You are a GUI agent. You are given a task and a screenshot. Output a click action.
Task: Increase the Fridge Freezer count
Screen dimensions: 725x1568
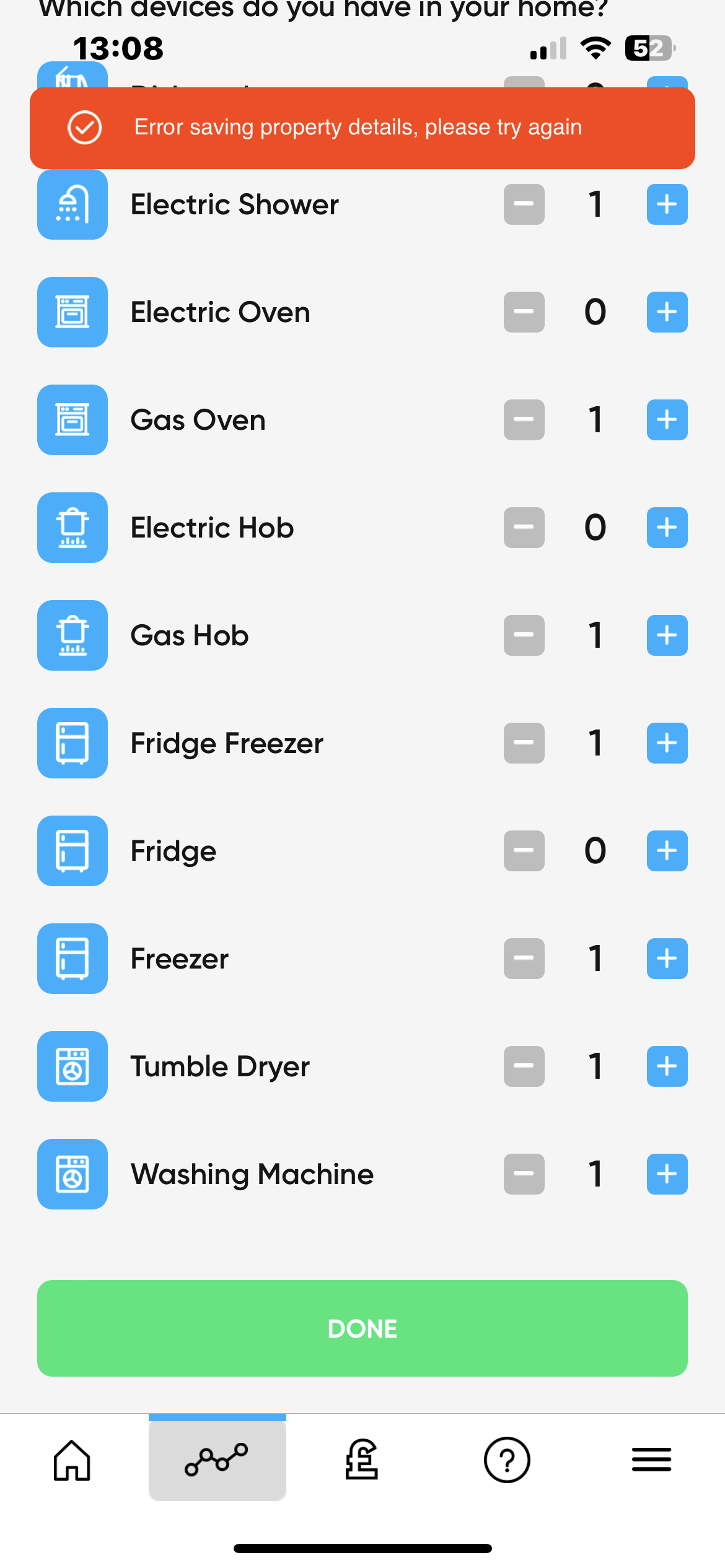667,743
